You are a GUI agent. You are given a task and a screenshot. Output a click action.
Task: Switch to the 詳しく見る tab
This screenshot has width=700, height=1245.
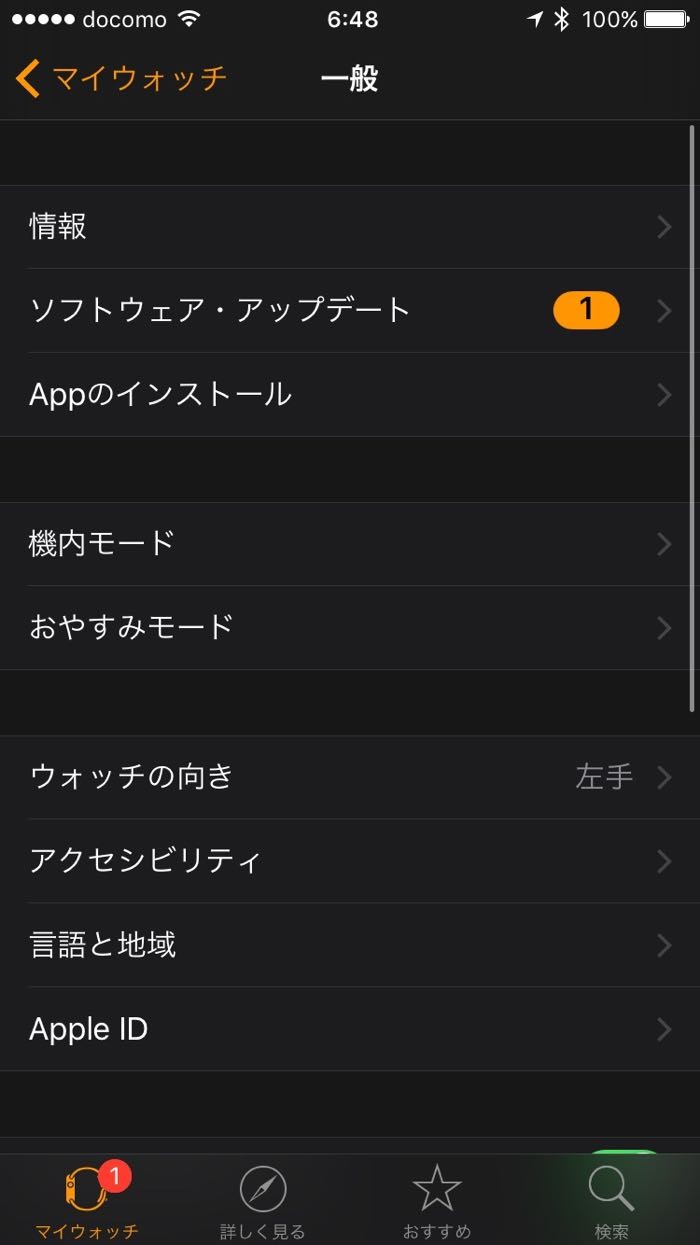pos(262,1202)
